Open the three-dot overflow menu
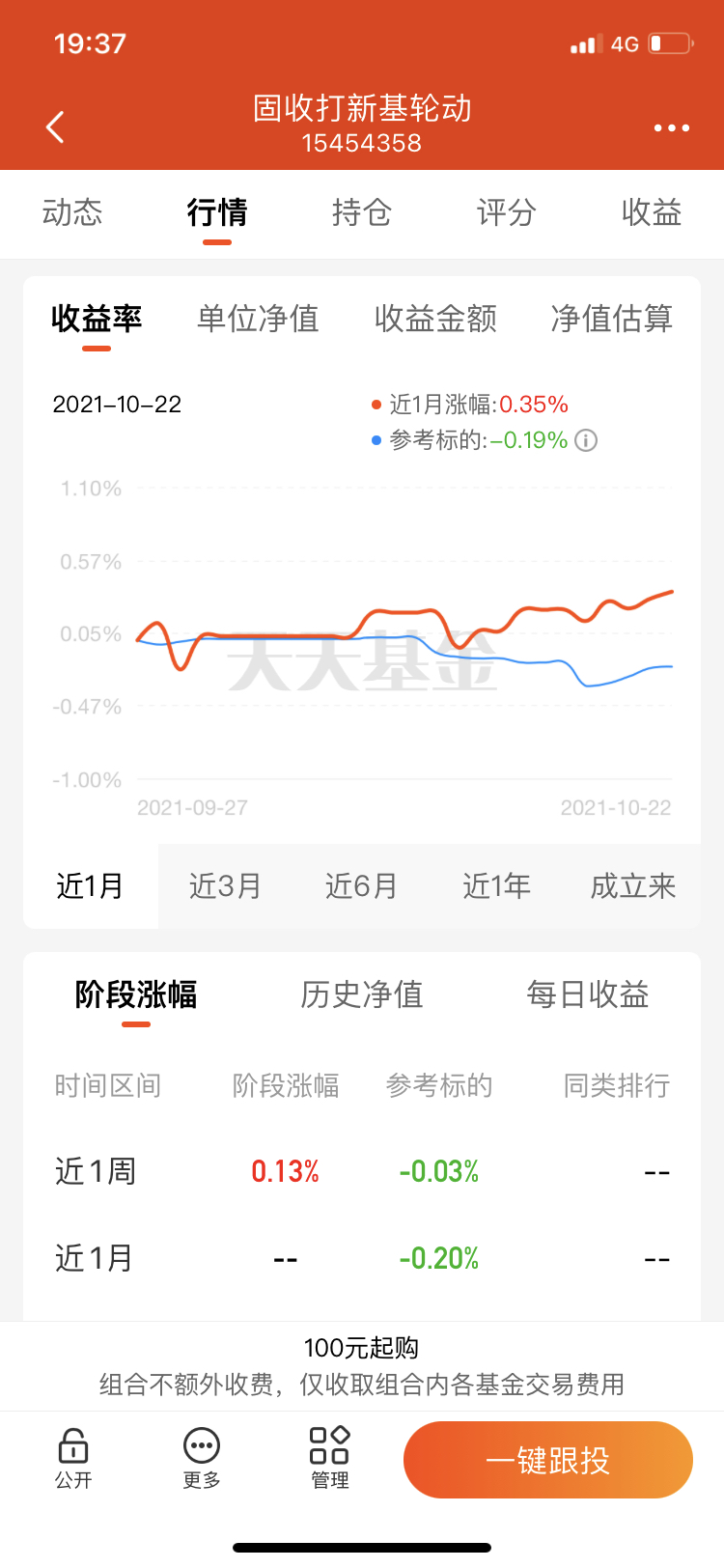 tap(671, 127)
